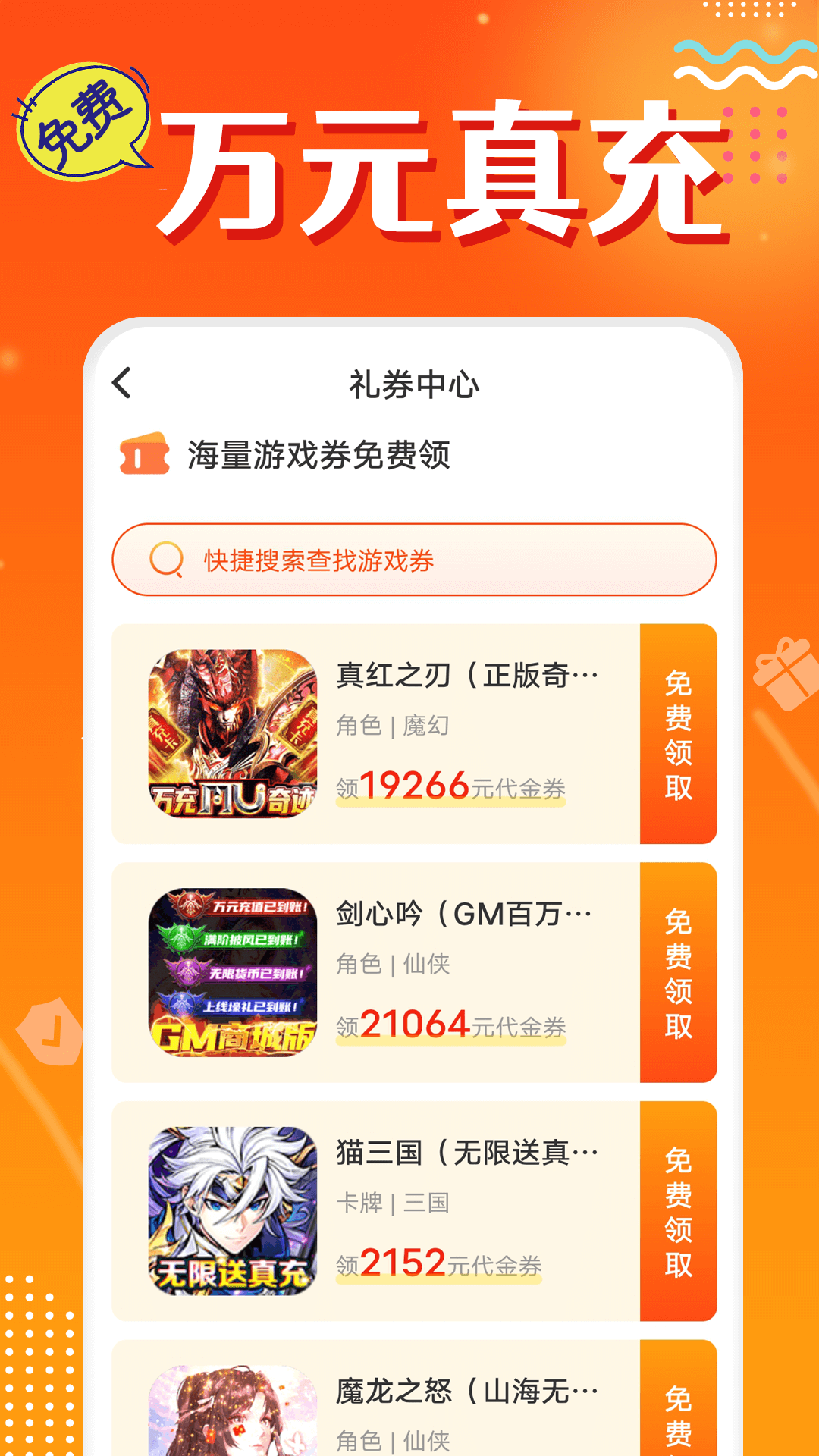Viewport: 819px width, 1456px height.
Task: Tap 免费领取 for 猫三国 coupons
Action: tap(677, 1211)
